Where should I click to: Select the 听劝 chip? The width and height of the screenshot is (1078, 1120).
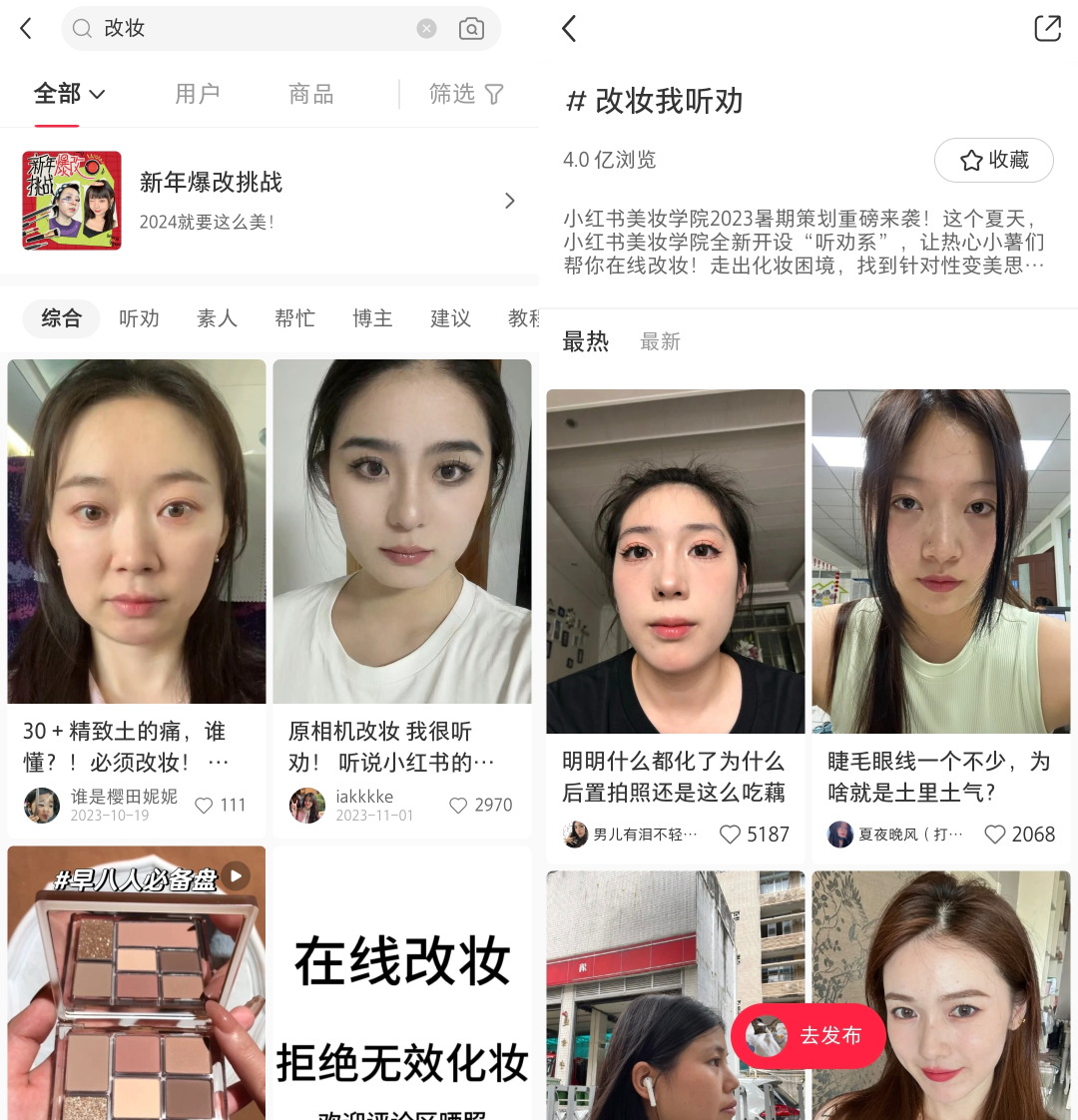(139, 318)
